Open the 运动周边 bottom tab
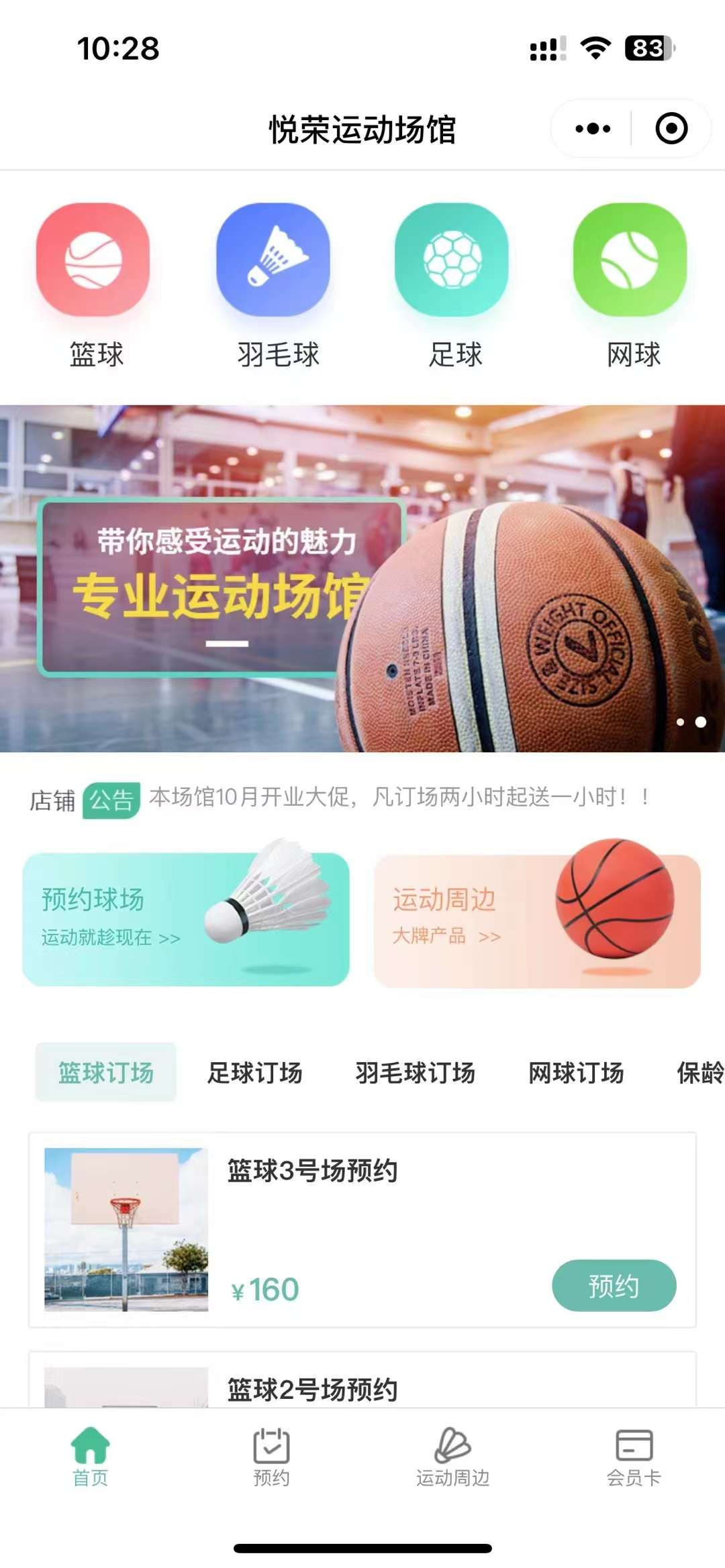This screenshot has width=725, height=1568. point(452,1457)
